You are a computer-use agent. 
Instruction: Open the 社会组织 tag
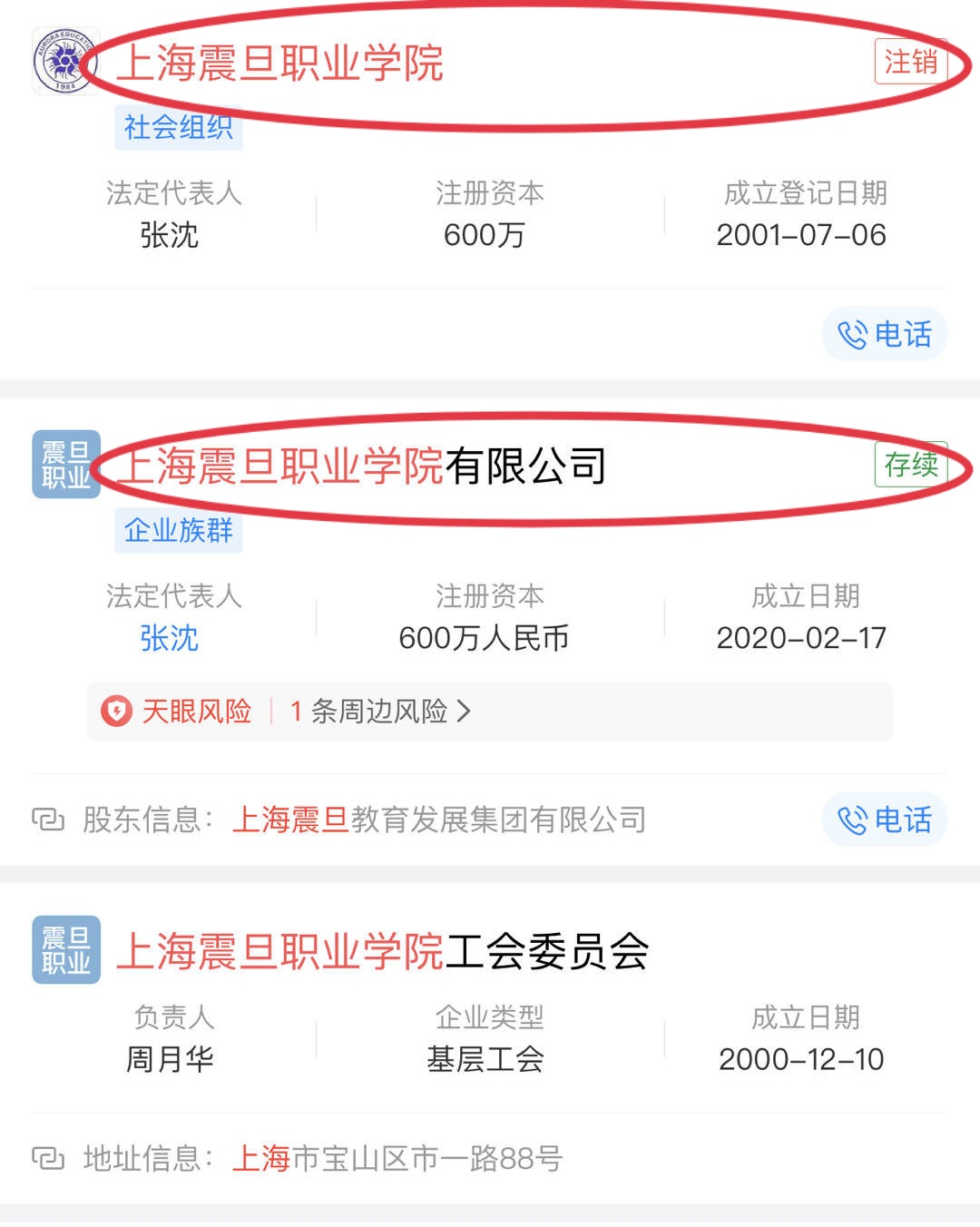[179, 128]
